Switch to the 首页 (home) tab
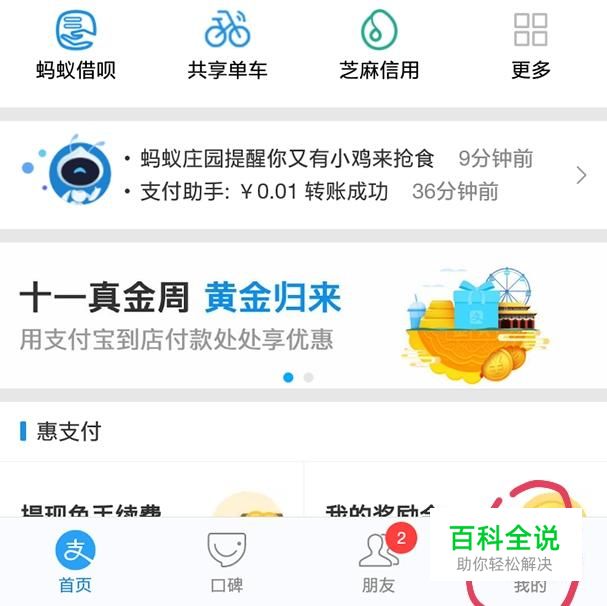The height and width of the screenshot is (606, 607). [x=76, y=562]
